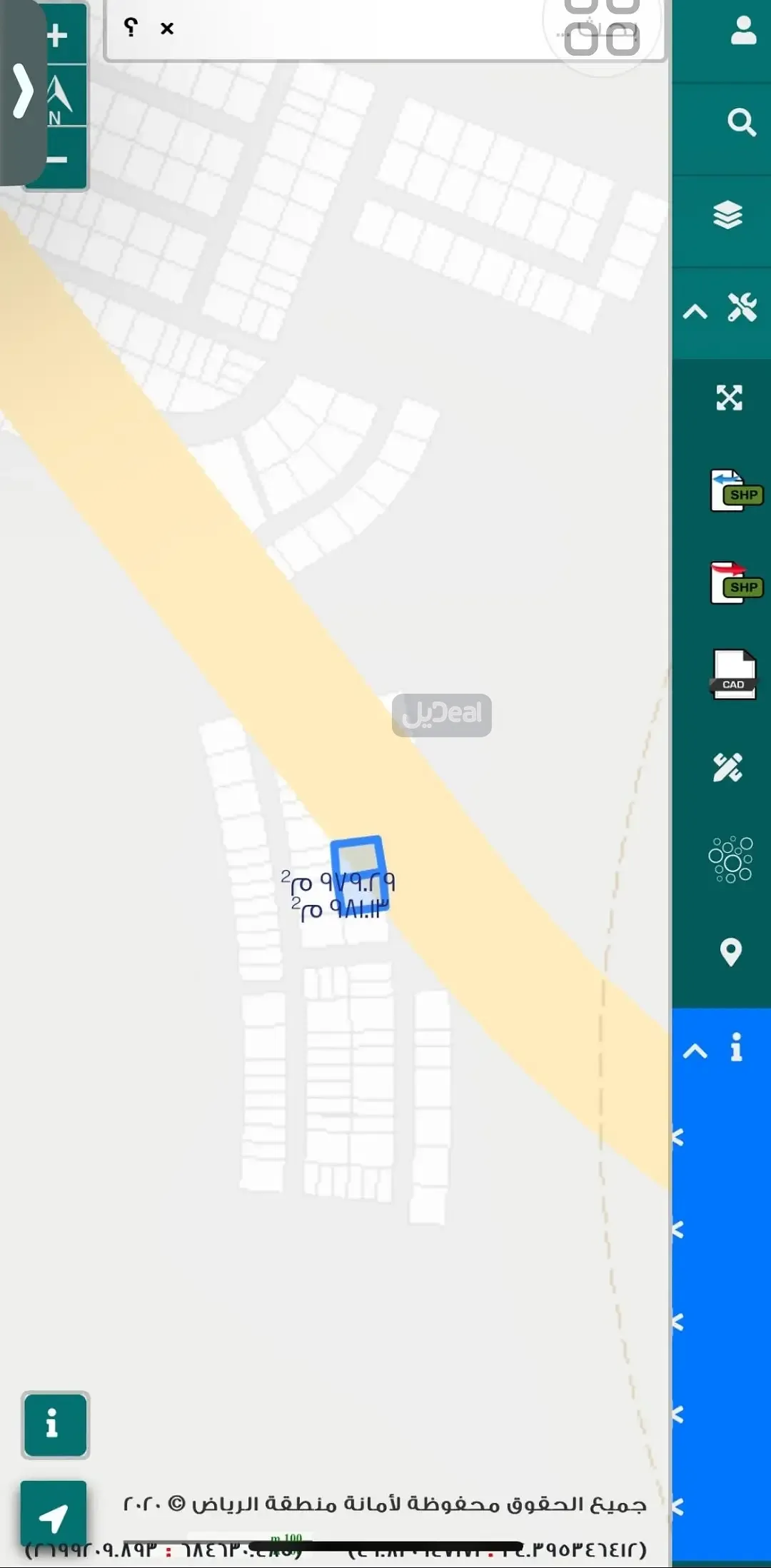Open the cluster circles tool
The width and height of the screenshot is (771, 1568).
(x=730, y=859)
